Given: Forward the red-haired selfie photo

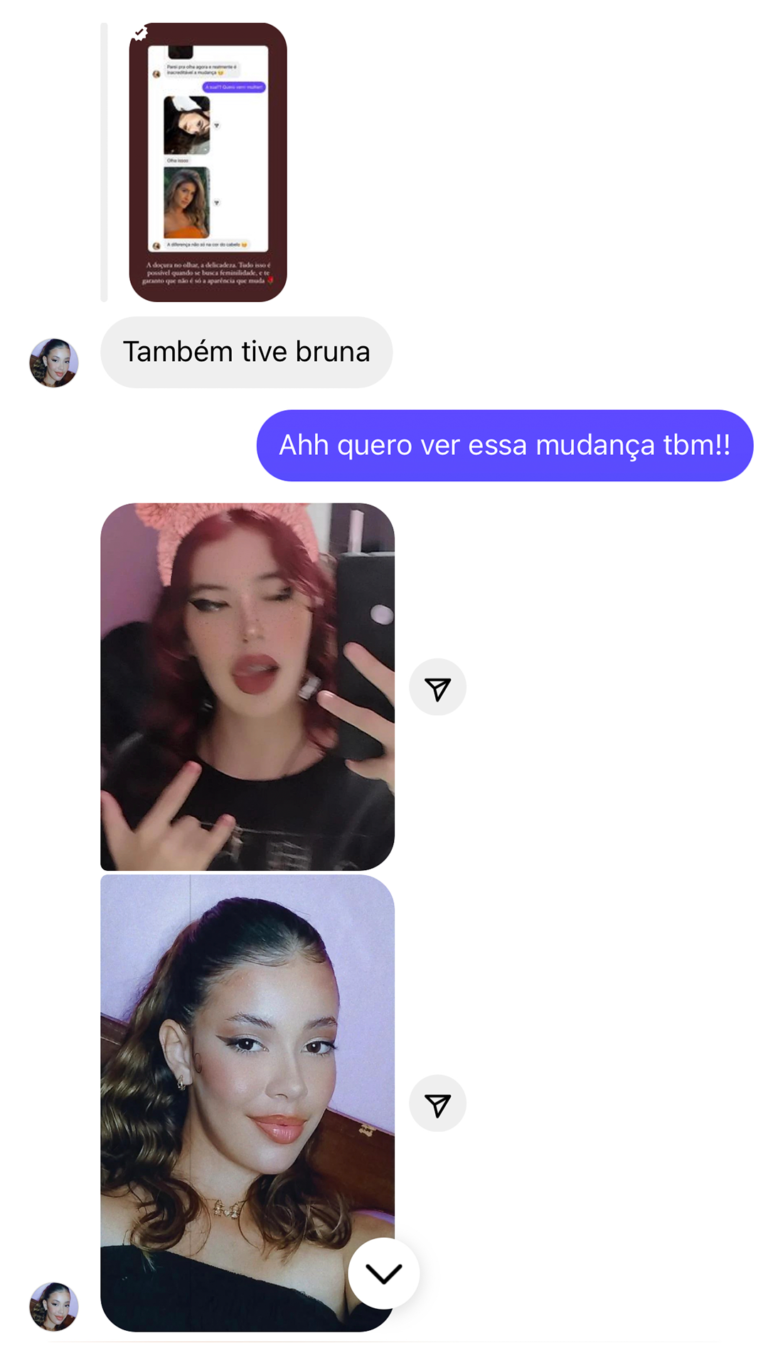Looking at the screenshot, I should (438, 687).
